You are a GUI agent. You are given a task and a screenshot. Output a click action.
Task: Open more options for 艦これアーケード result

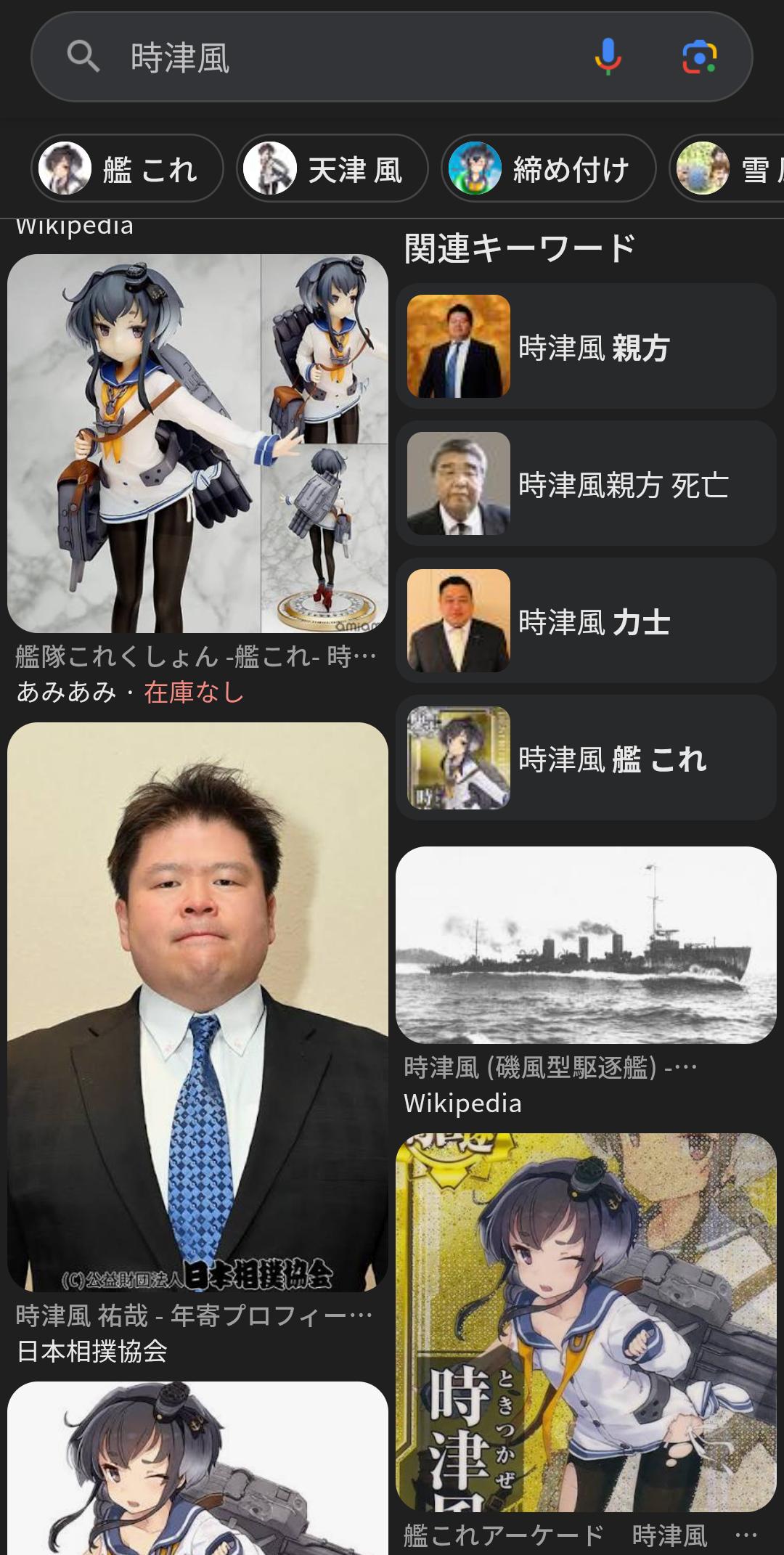[746, 1535]
